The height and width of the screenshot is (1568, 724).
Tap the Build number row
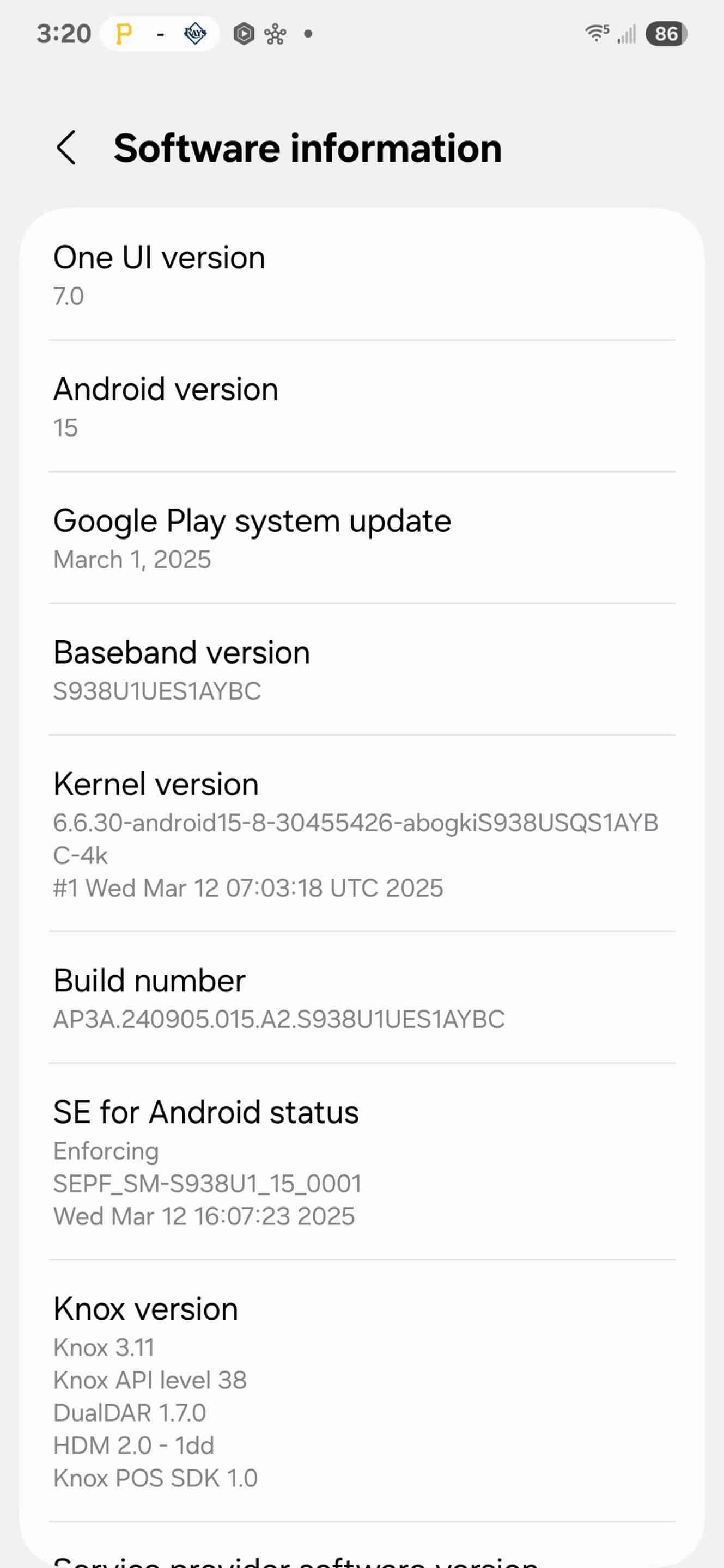tap(362, 997)
